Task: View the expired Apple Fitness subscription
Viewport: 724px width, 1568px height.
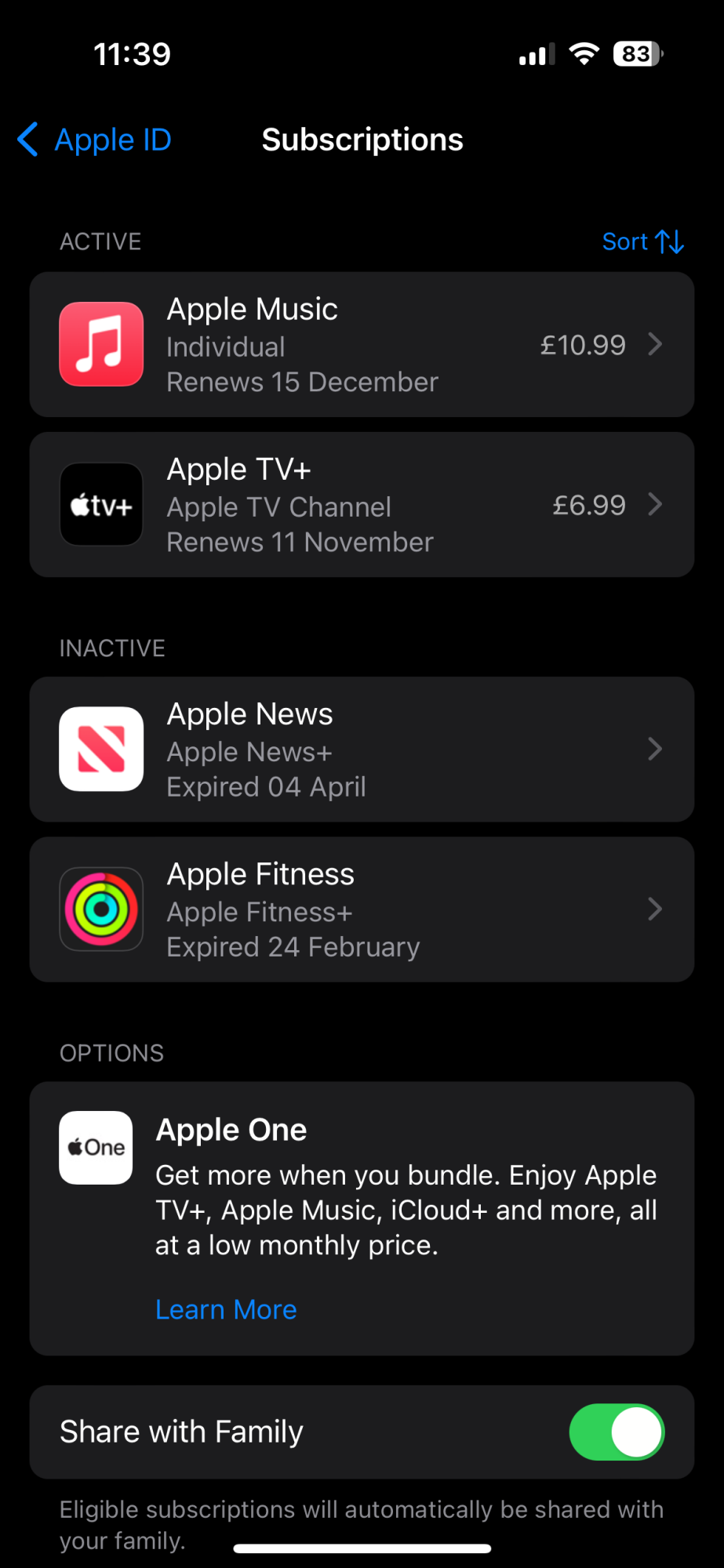Action: click(362, 909)
